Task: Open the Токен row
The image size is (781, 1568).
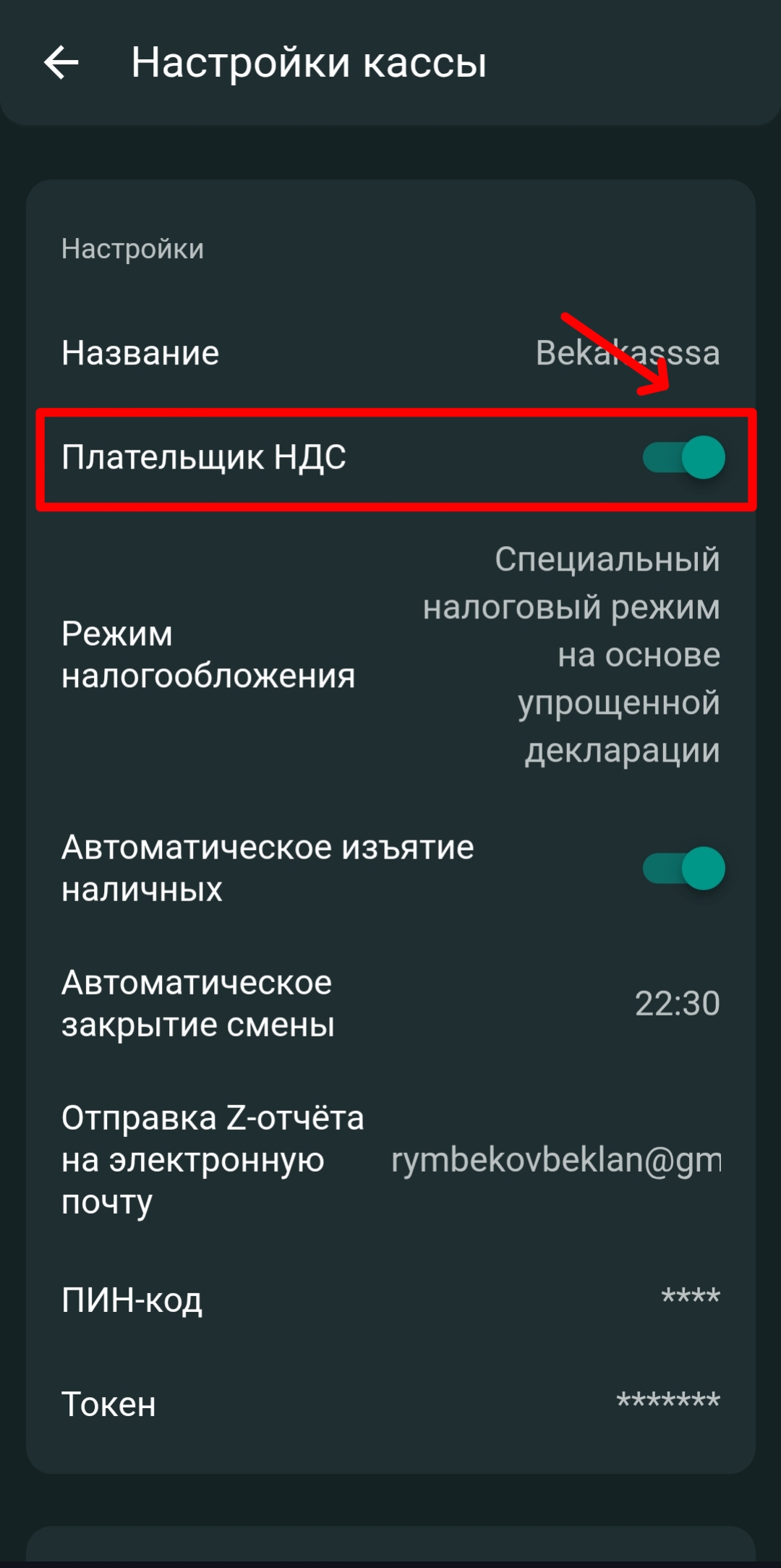Action: pyautogui.click(x=390, y=1404)
